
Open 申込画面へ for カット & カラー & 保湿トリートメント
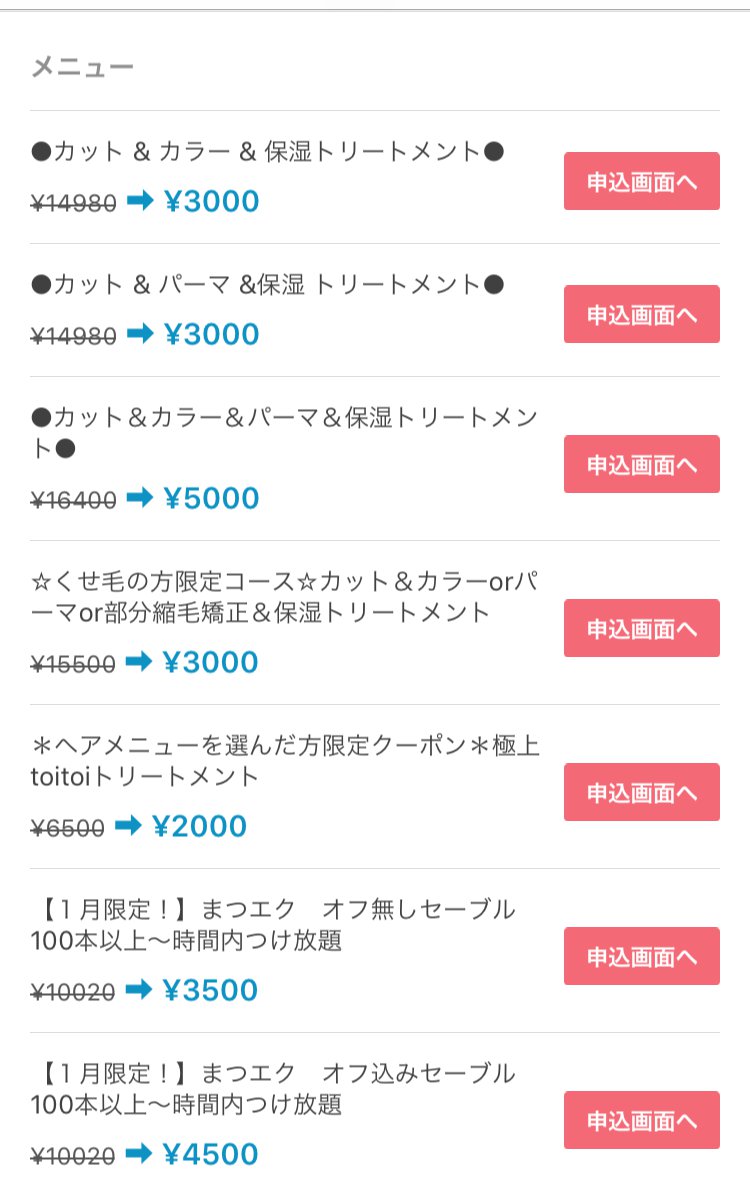click(x=641, y=181)
